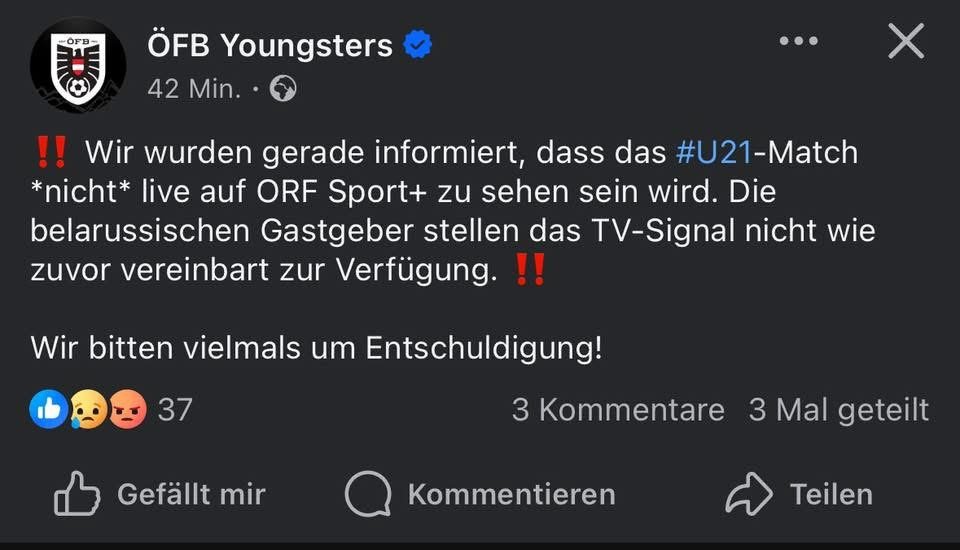Open the #U21 hashtag

(713, 153)
